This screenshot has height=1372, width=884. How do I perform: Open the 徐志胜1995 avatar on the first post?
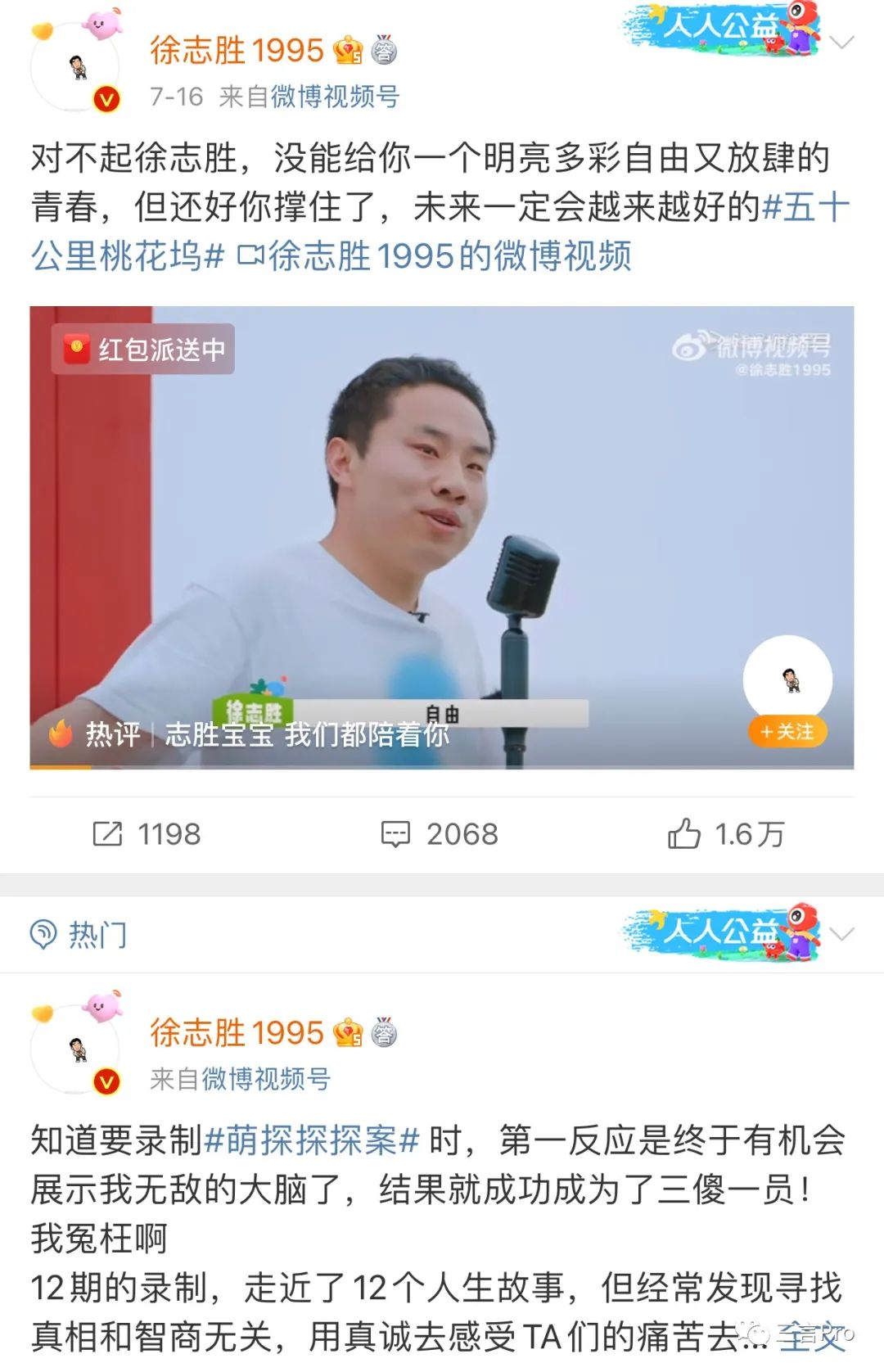pyautogui.click(x=76, y=69)
